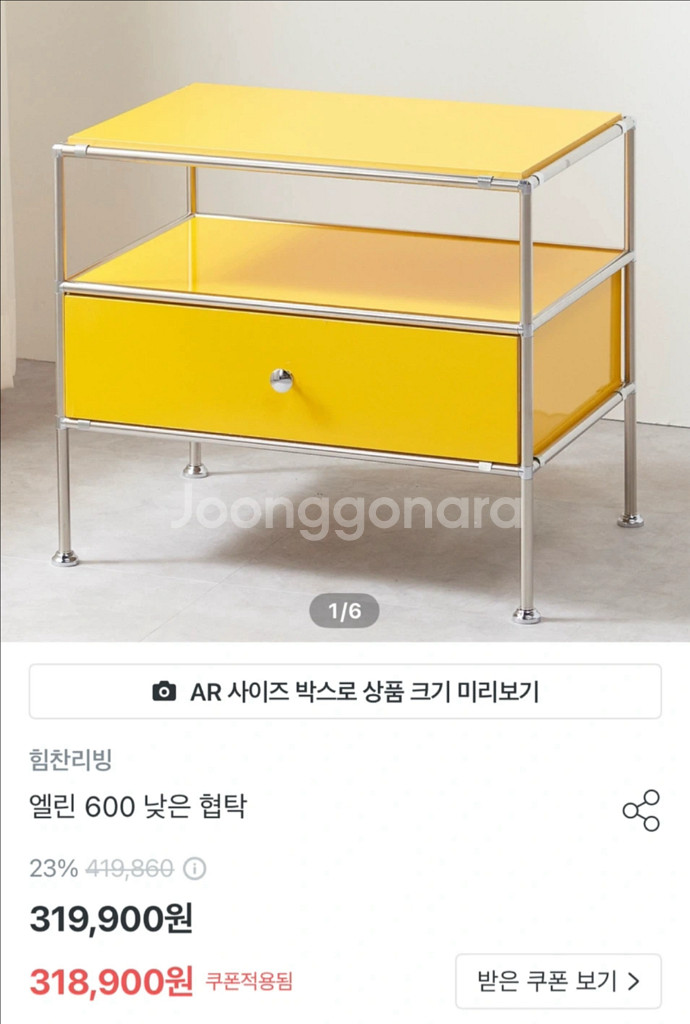
Task: Open the yellow side table product photo
Action: pos(345,320)
